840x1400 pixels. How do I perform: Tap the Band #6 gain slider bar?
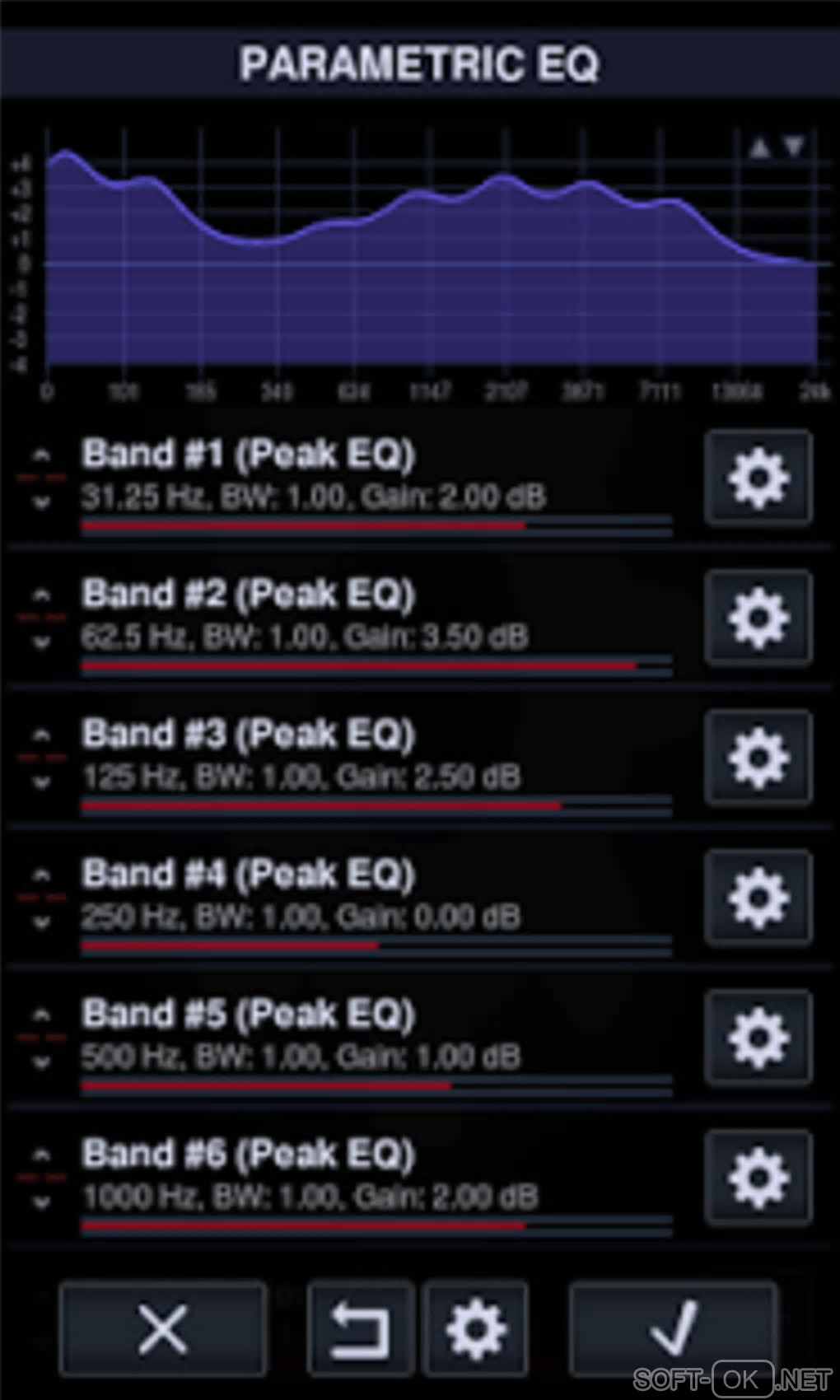pos(376,1225)
